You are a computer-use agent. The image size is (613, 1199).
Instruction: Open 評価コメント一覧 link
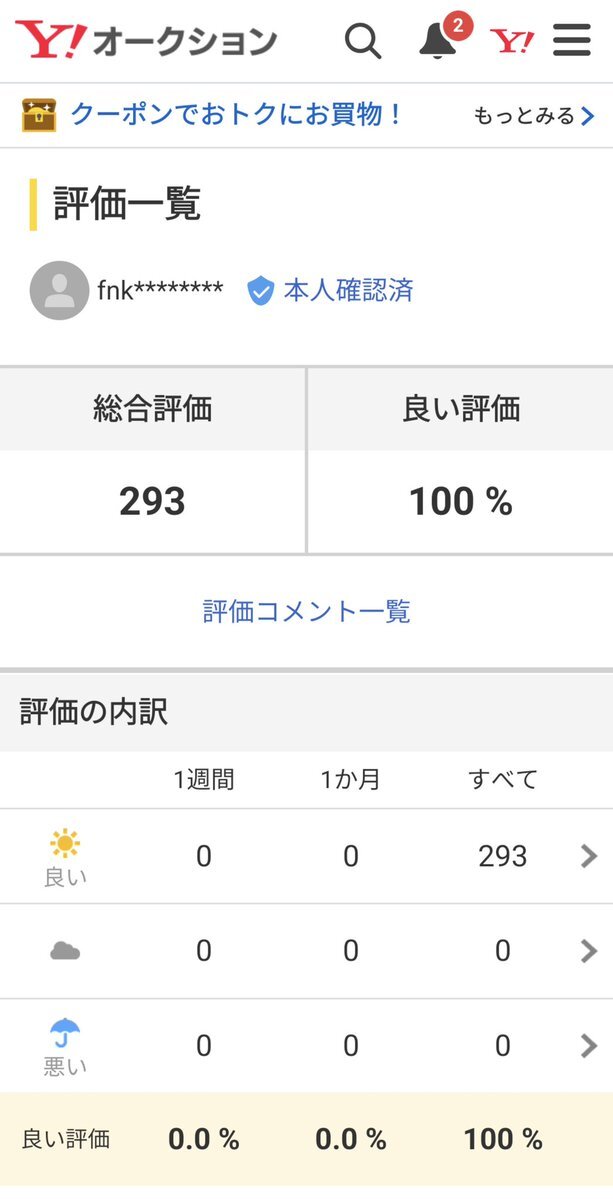(306, 611)
